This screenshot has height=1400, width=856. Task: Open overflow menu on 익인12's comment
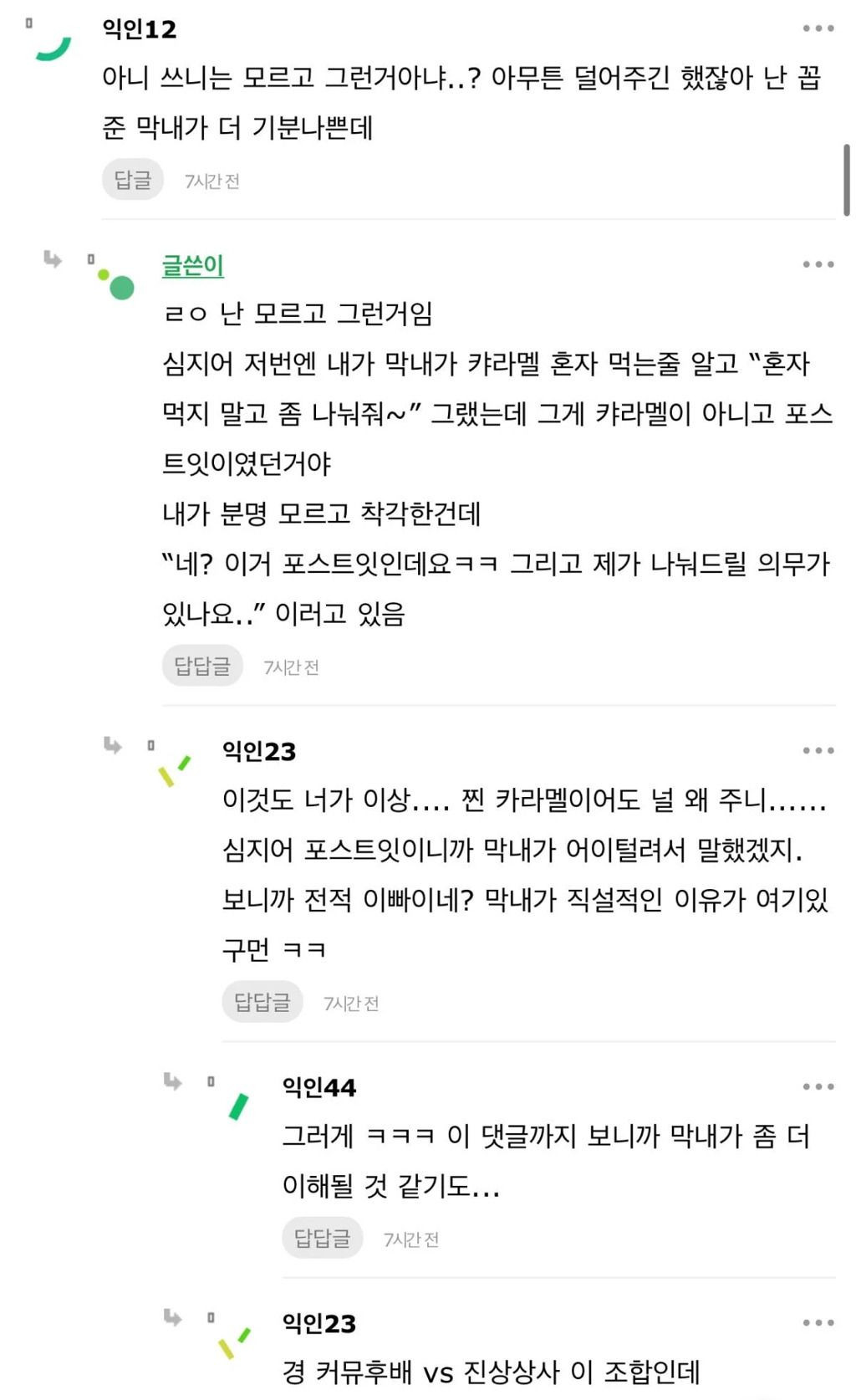pos(818,28)
